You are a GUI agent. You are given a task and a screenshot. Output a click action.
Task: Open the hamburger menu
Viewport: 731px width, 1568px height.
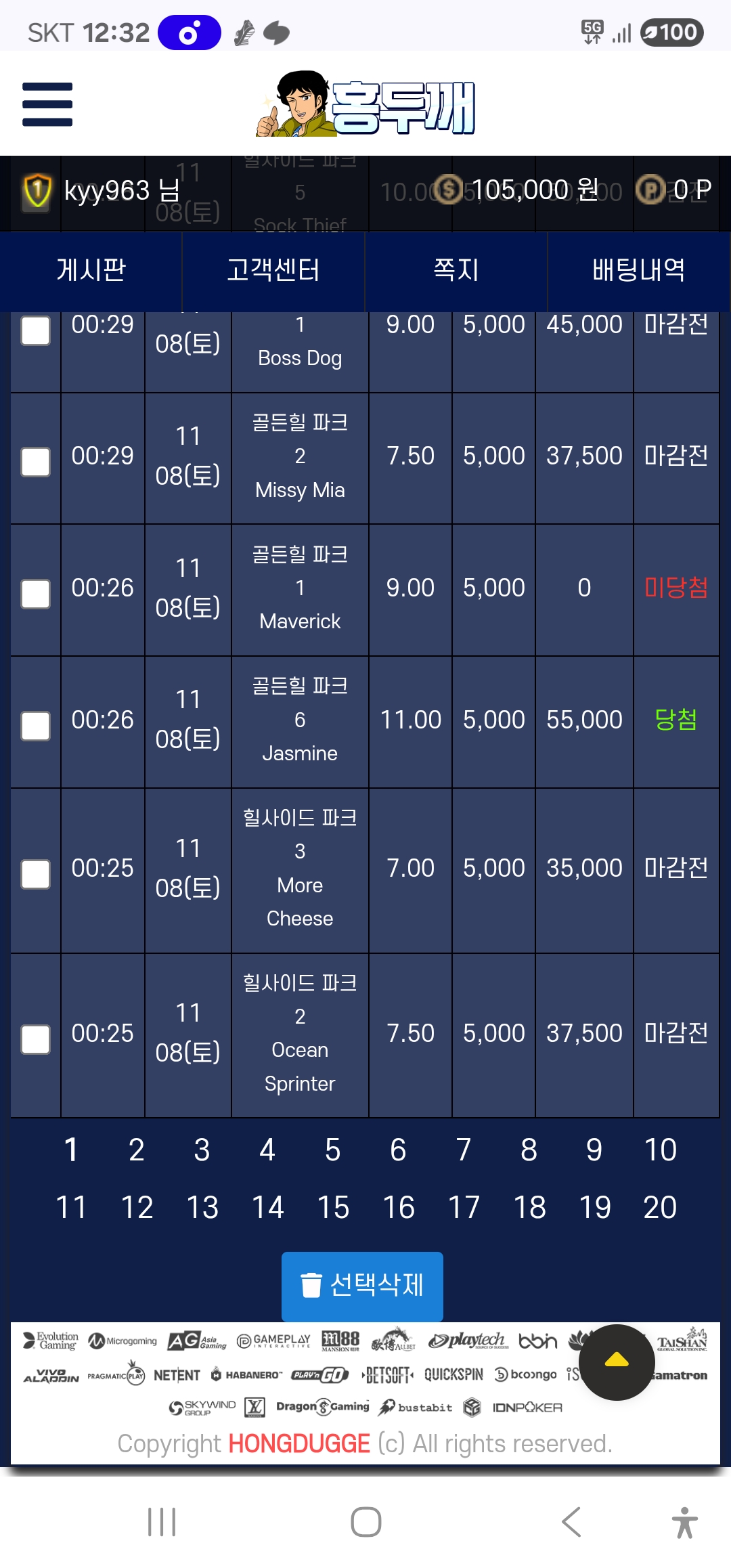pos(47,104)
